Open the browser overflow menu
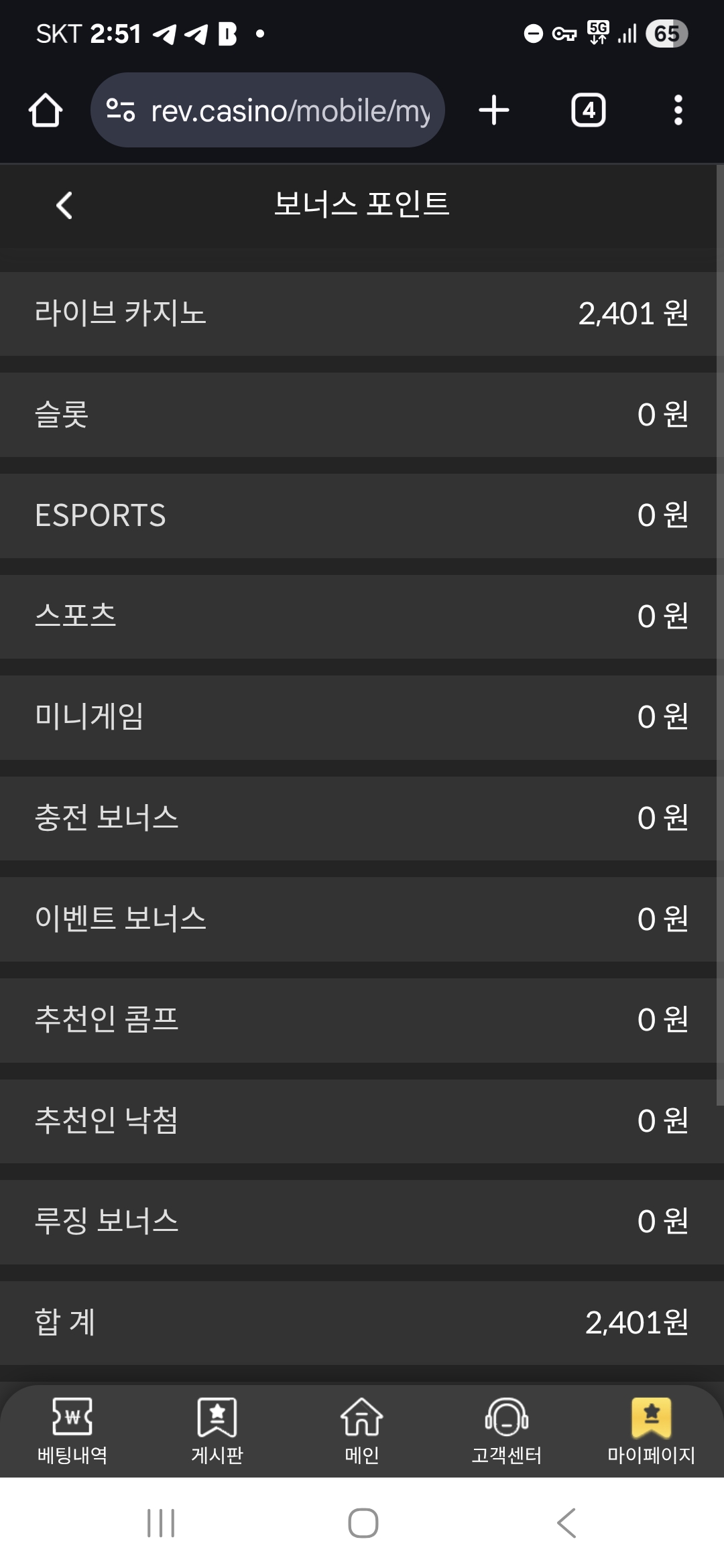The height and width of the screenshot is (1568, 724). pyautogui.click(x=678, y=110)
